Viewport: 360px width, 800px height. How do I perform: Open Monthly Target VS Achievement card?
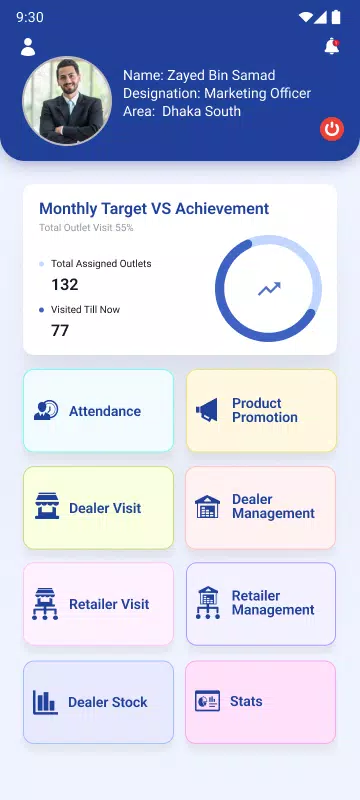click(x=180, y=269)
